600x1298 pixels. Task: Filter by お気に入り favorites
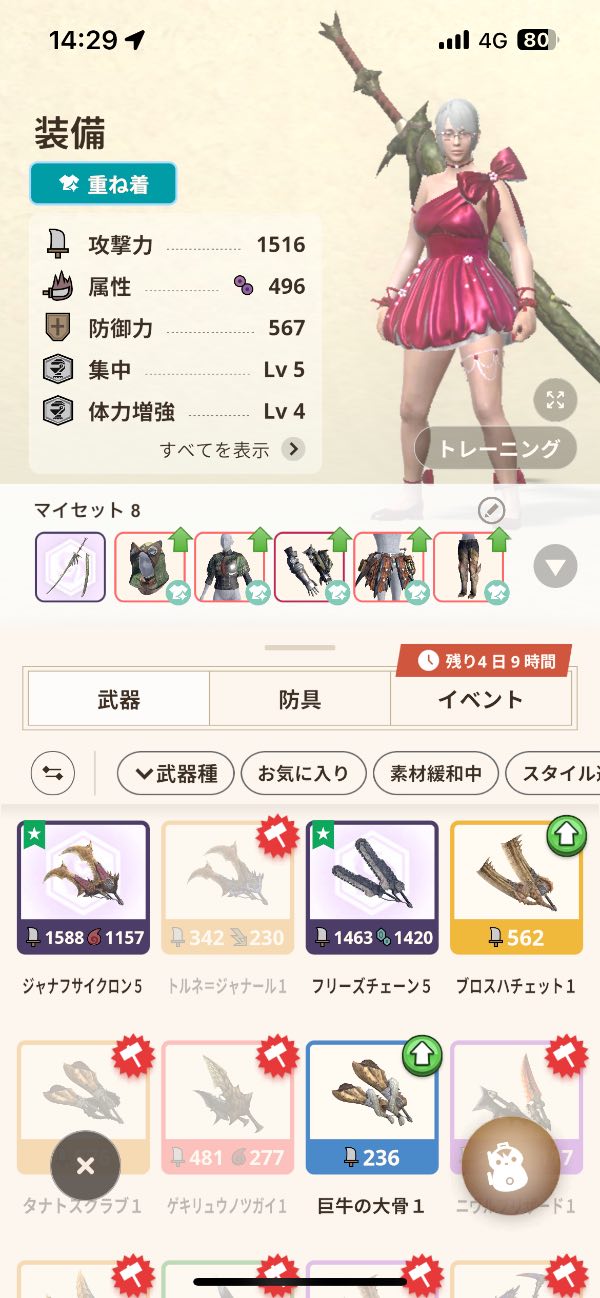coord(303,773)
